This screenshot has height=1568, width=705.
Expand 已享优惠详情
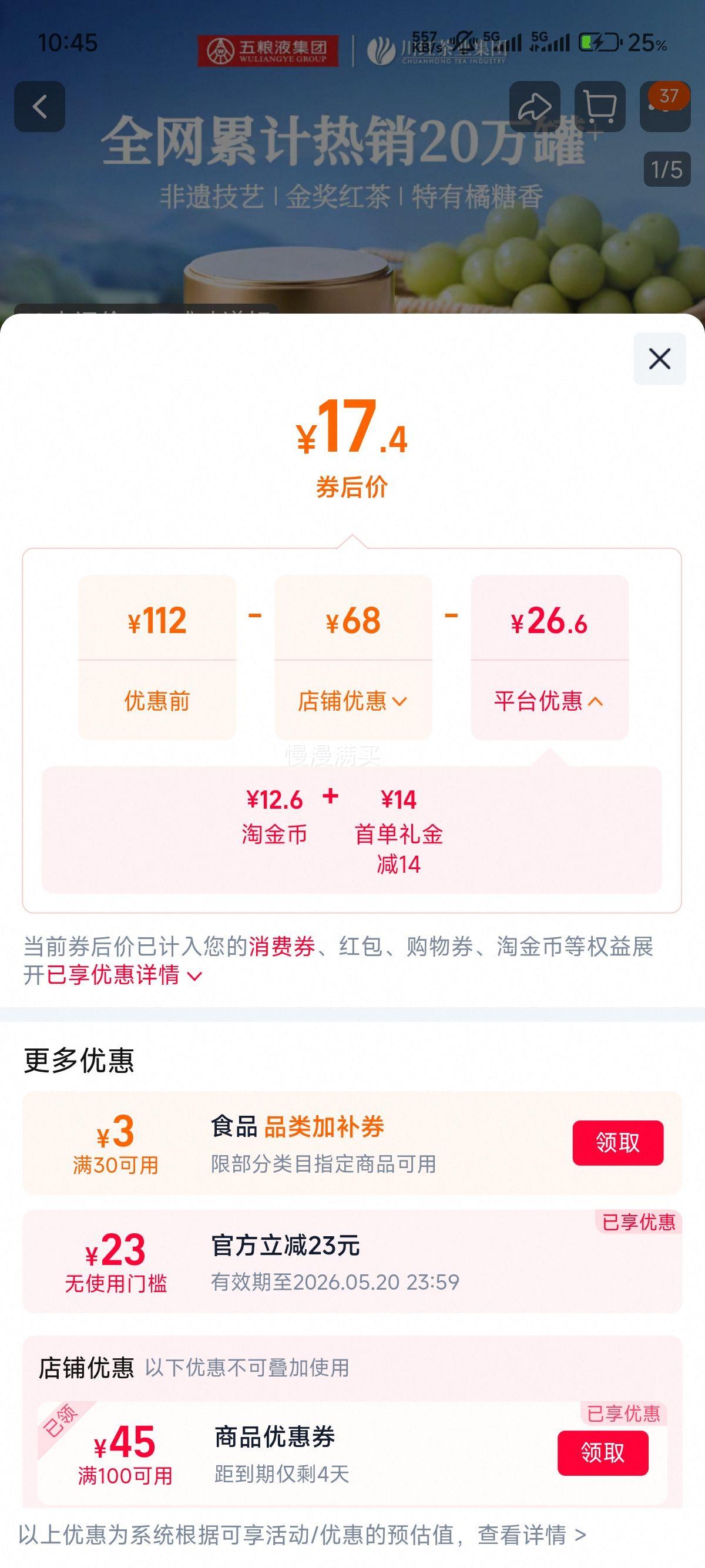tap(124, 974)
